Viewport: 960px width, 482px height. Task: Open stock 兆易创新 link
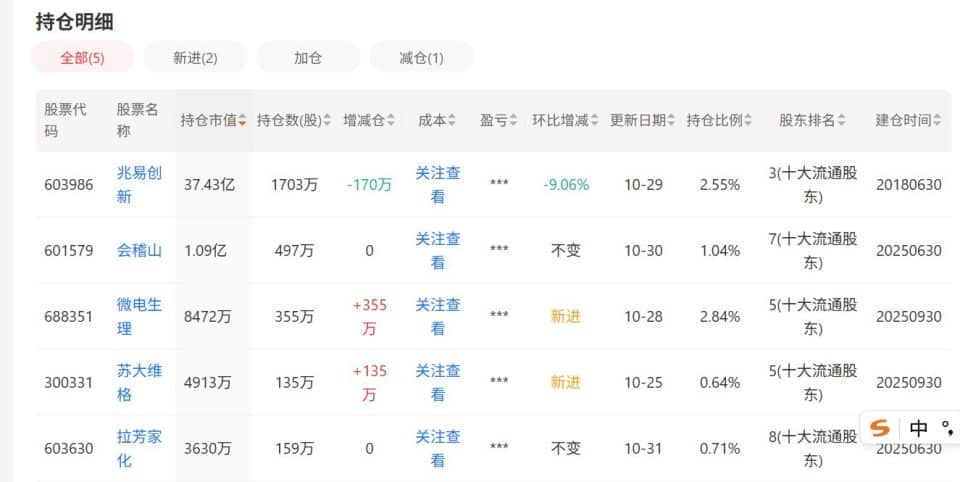(138, 184)
